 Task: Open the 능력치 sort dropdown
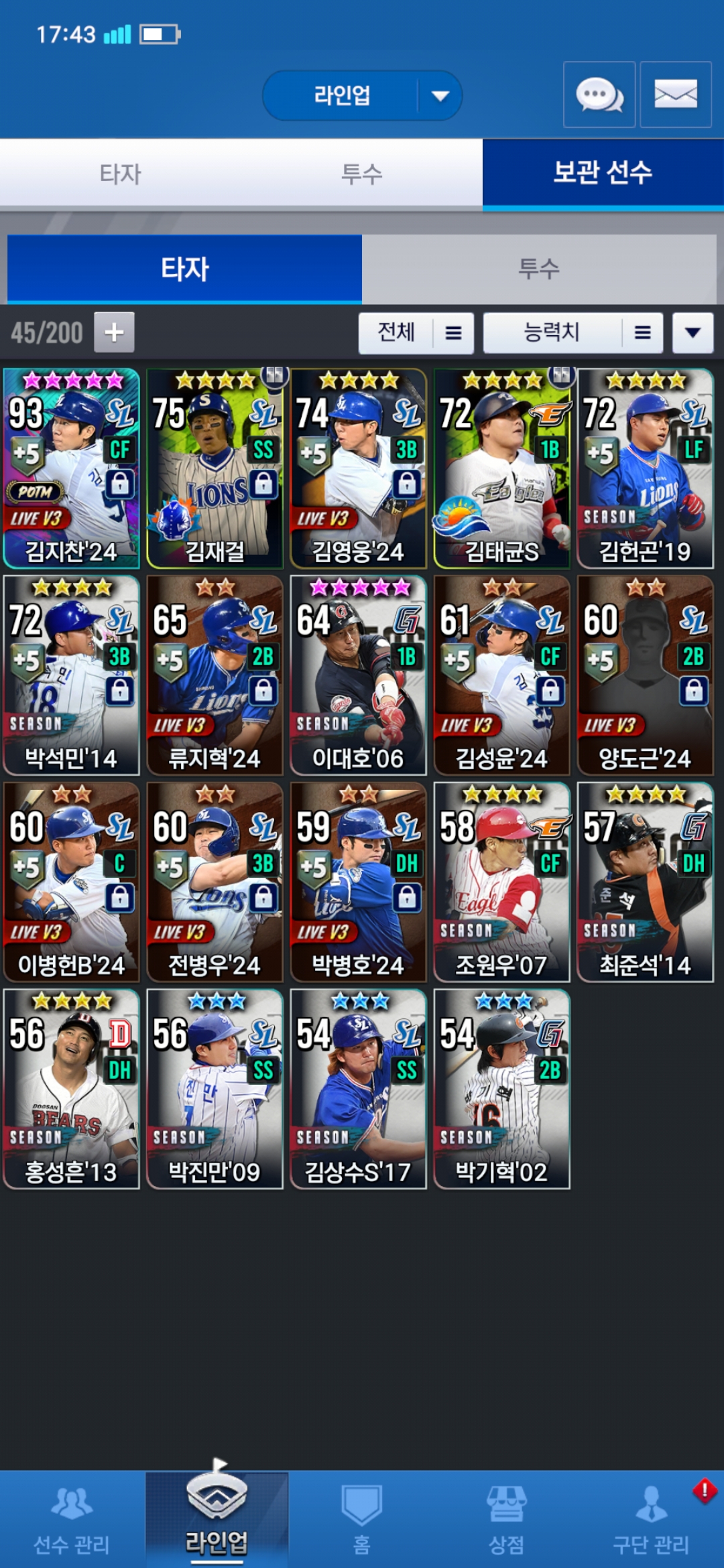(x=573, y=332)
